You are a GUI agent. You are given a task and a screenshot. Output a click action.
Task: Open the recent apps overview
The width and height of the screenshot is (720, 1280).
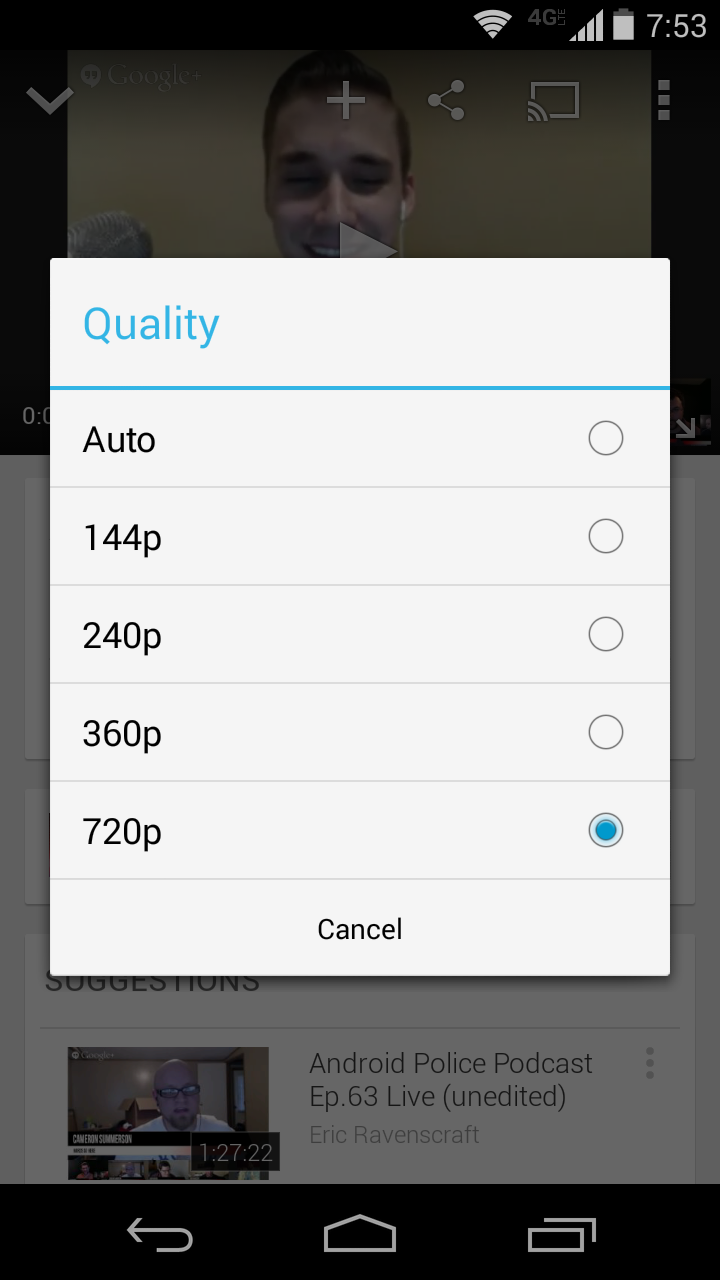tap(561, 1234)
